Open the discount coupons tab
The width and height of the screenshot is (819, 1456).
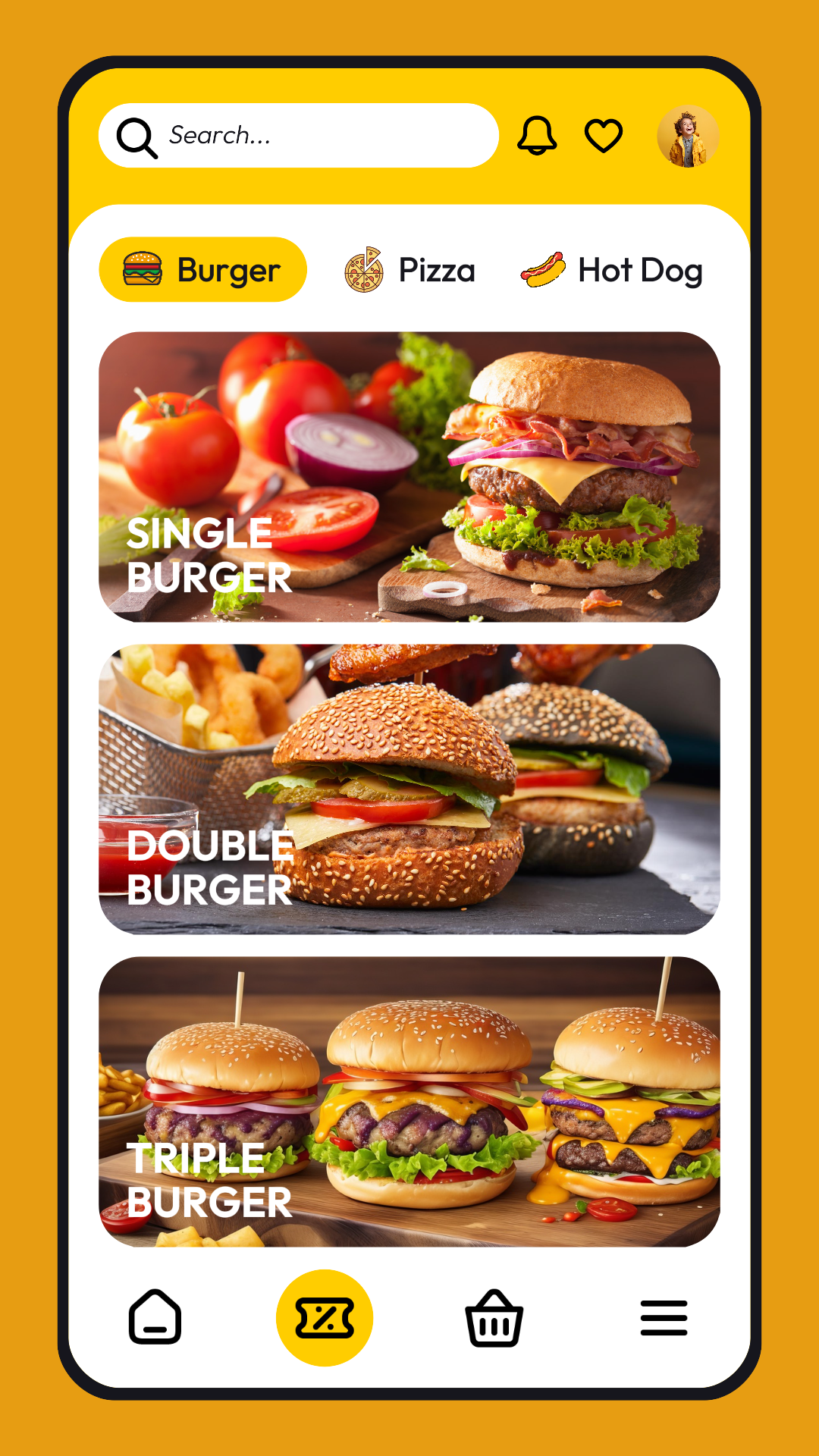tap(325, 1318)
